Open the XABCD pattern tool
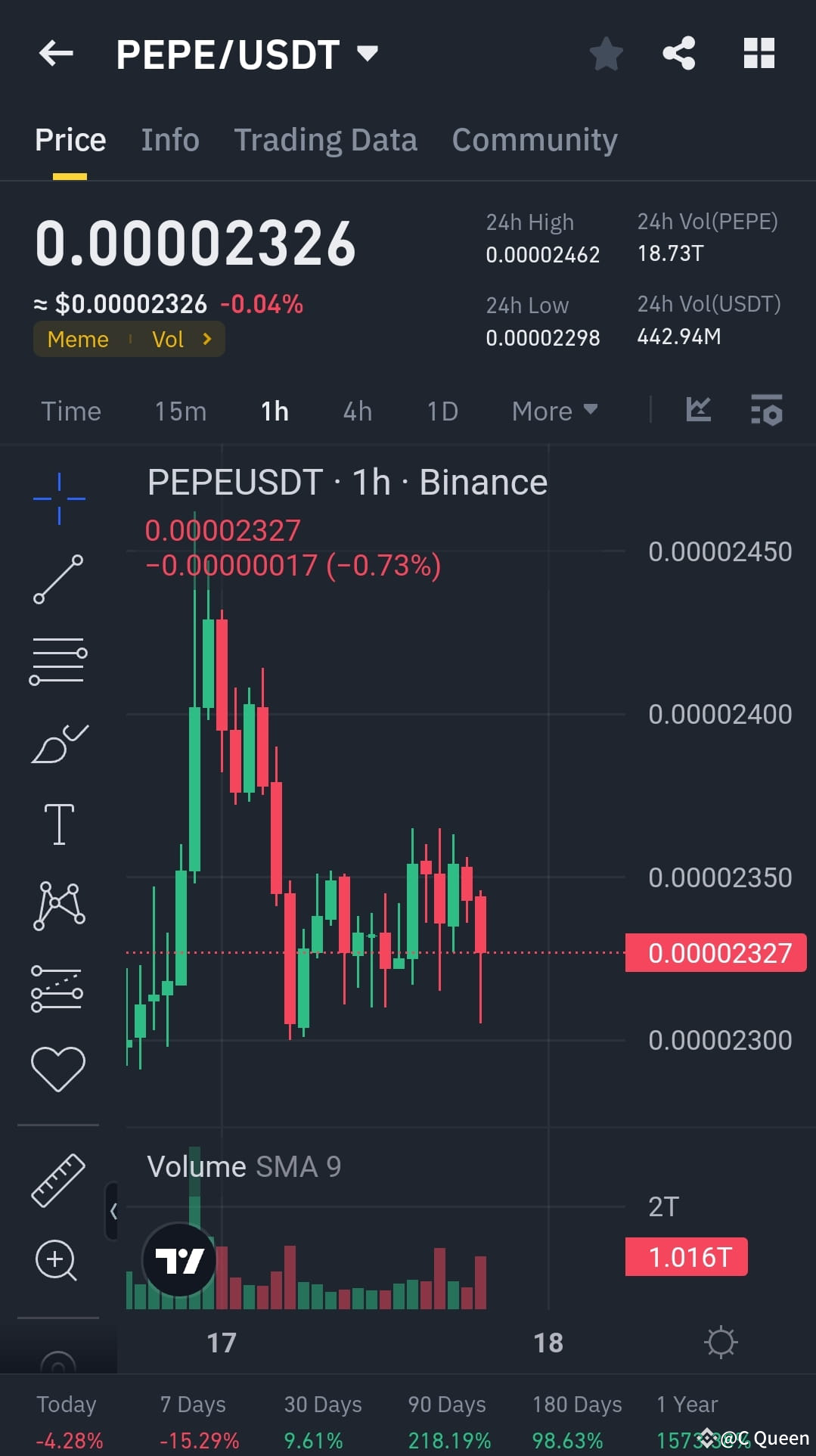Screen dimensions: 816x1456 [58, 905]
